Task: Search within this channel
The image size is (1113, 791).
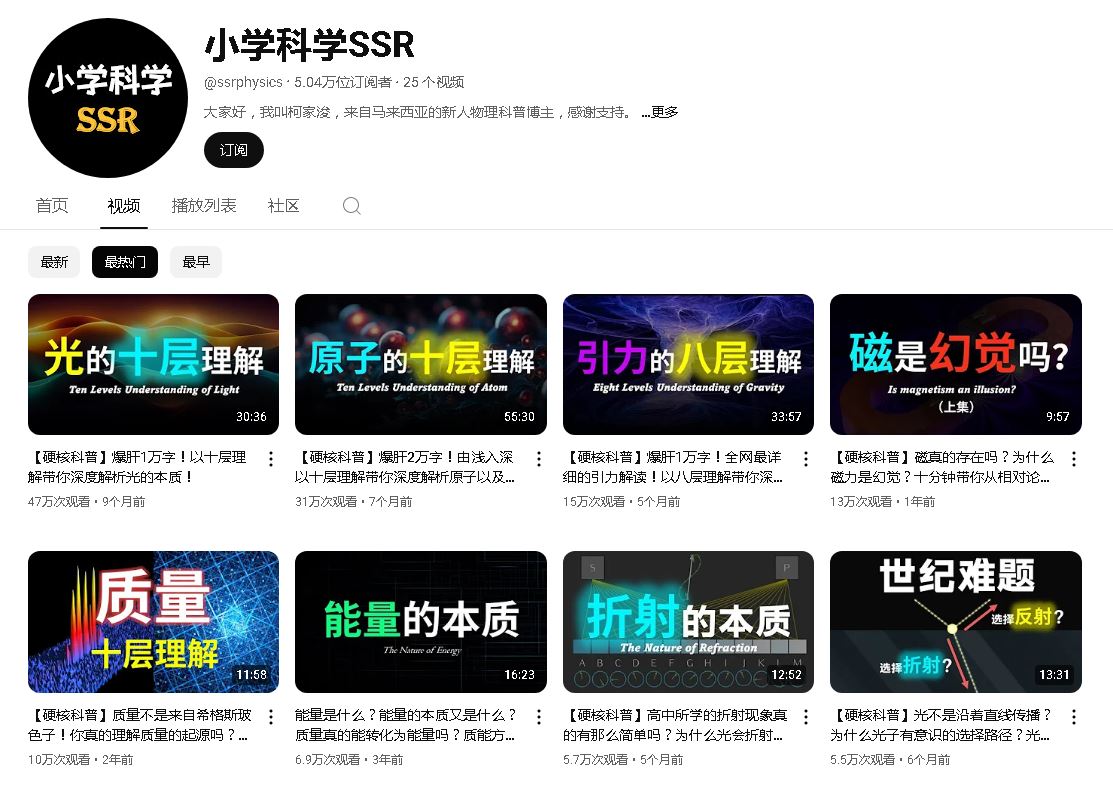Action: coord(351,206)
